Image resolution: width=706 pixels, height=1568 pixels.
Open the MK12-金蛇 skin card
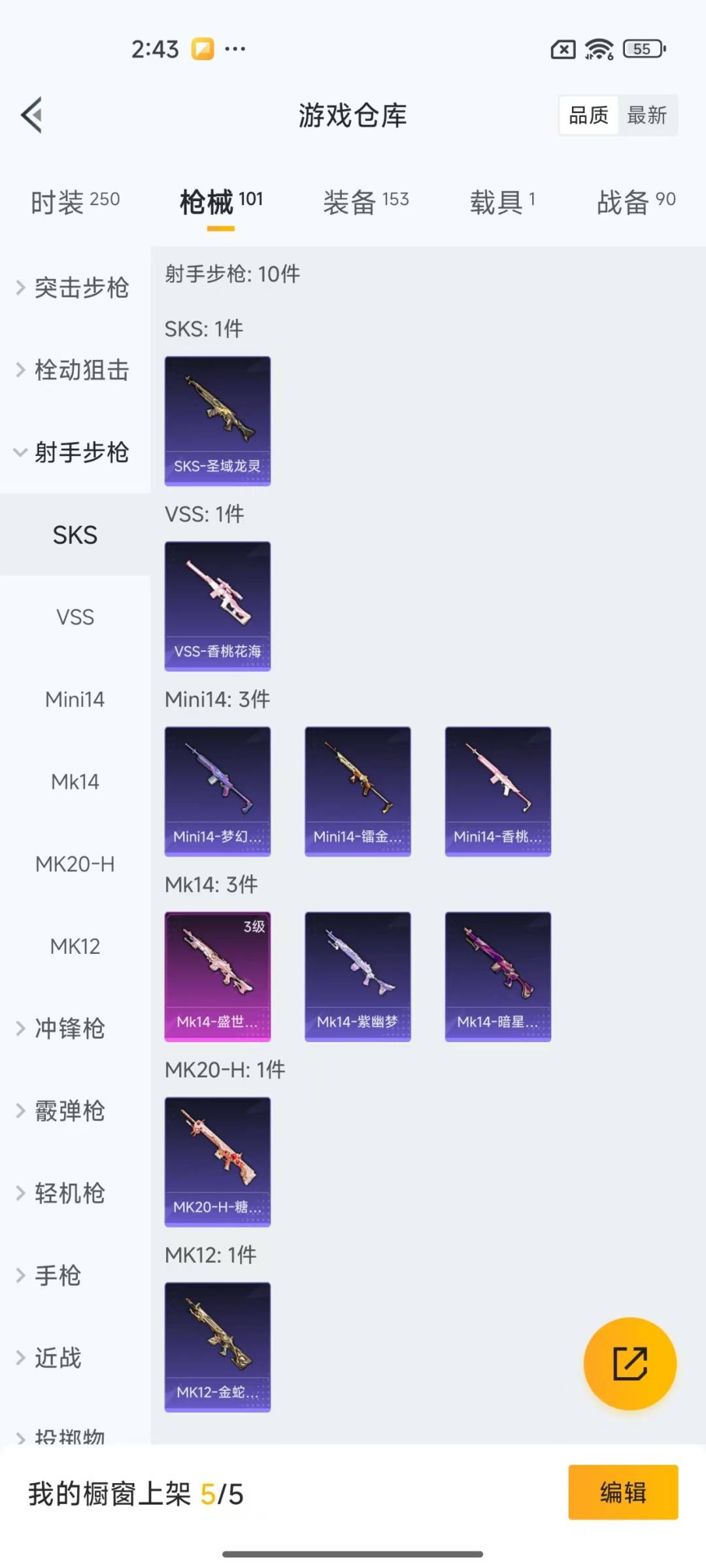218,1347
